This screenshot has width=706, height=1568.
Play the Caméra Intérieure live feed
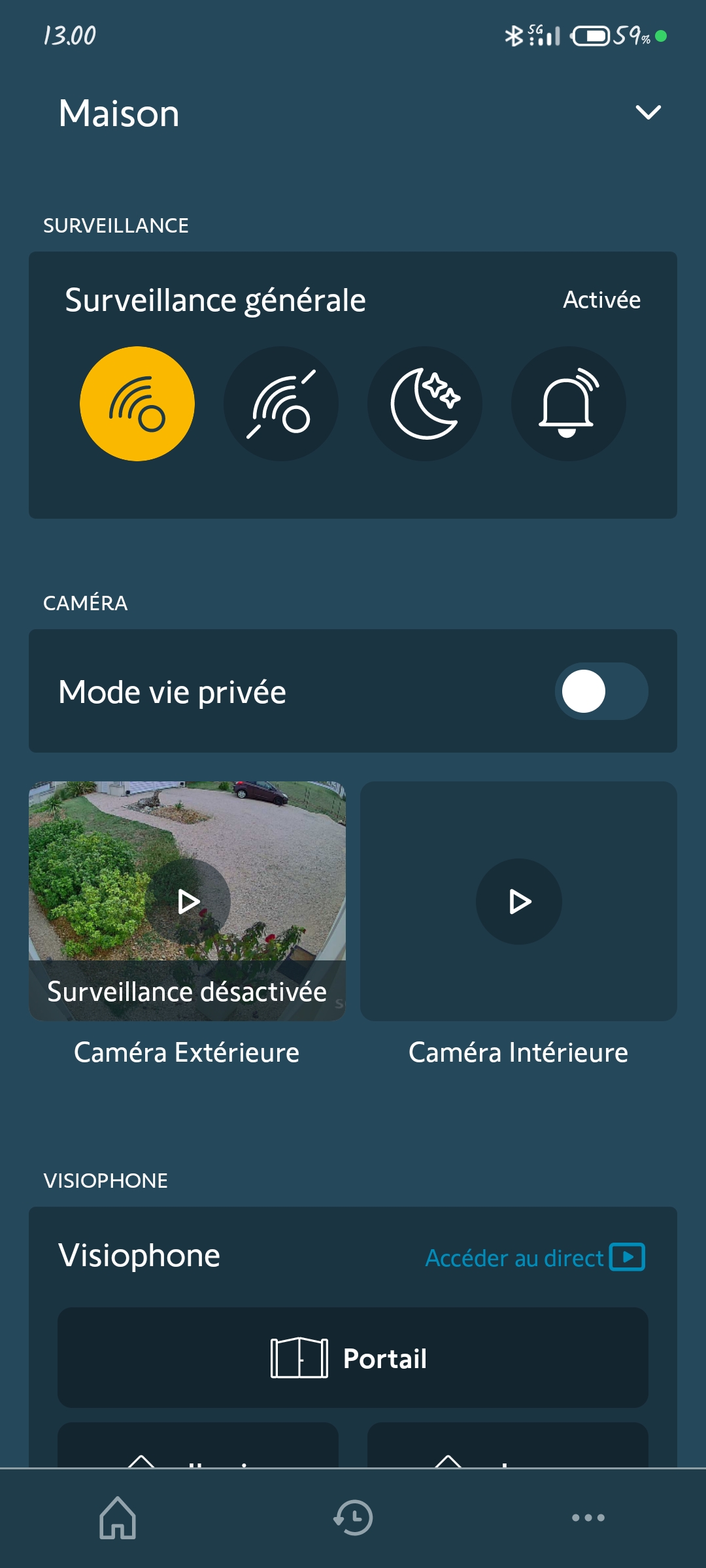coord(519,902)
